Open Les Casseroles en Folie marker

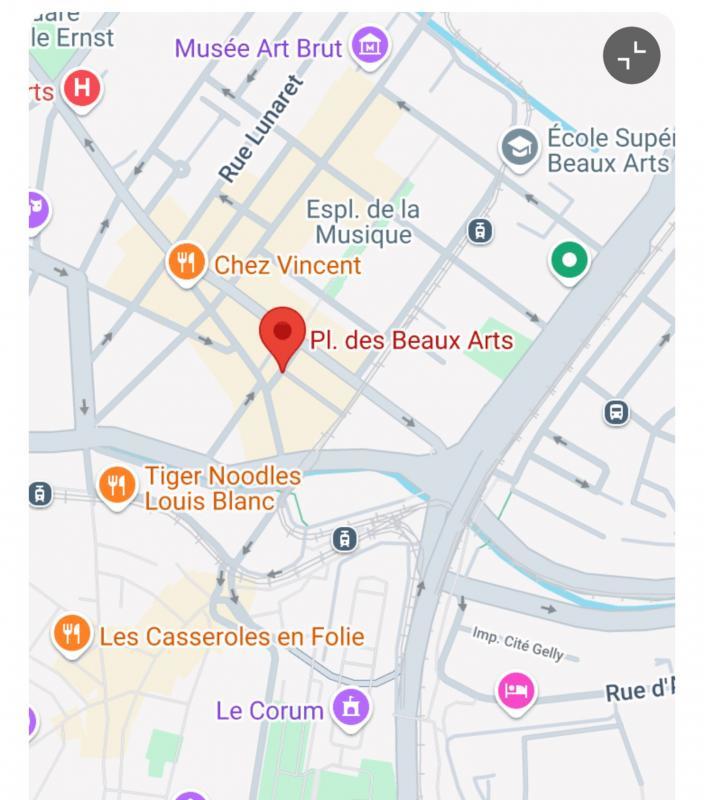(69, 633)
